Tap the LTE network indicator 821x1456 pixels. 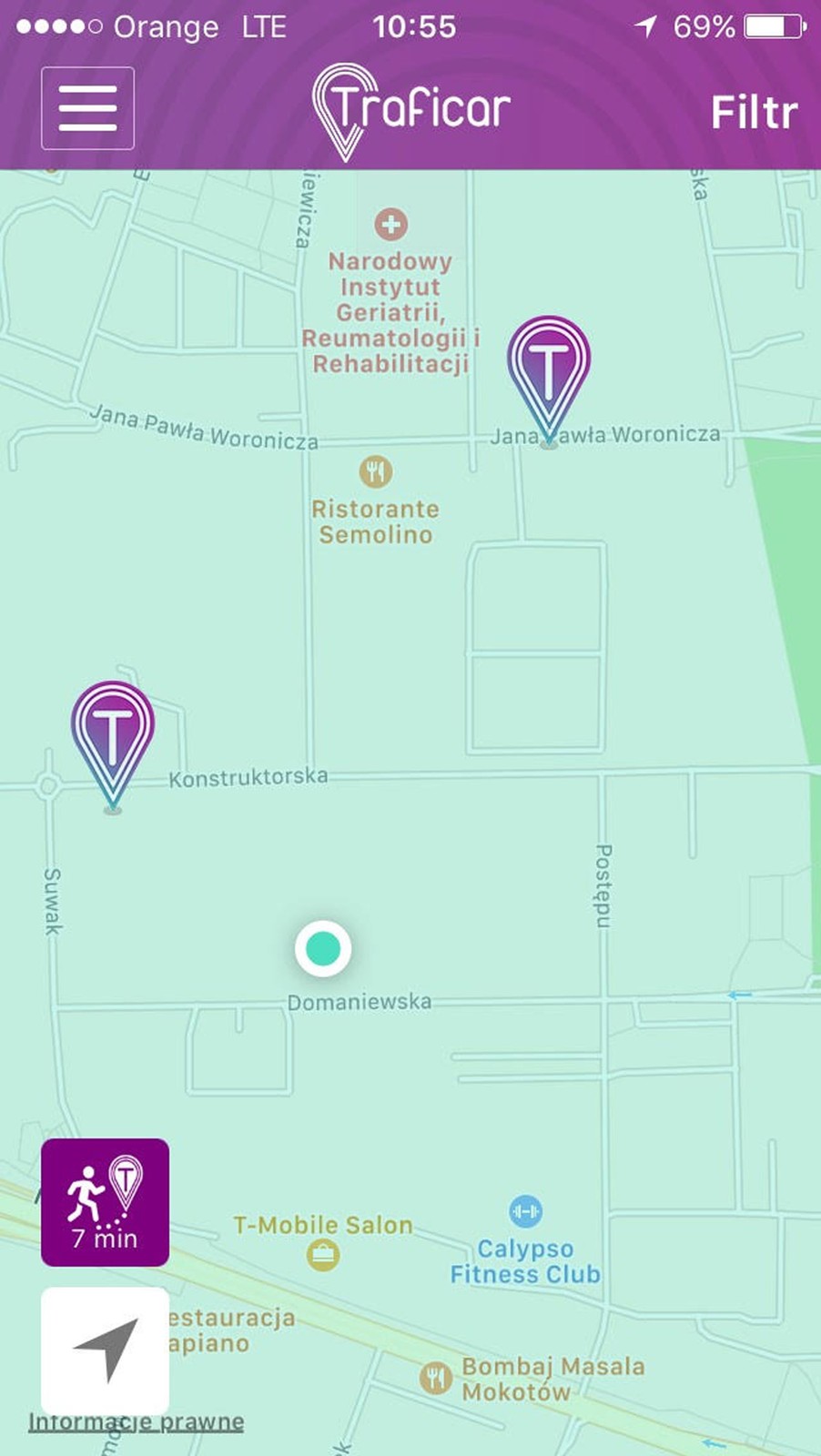tap(264, 27)
